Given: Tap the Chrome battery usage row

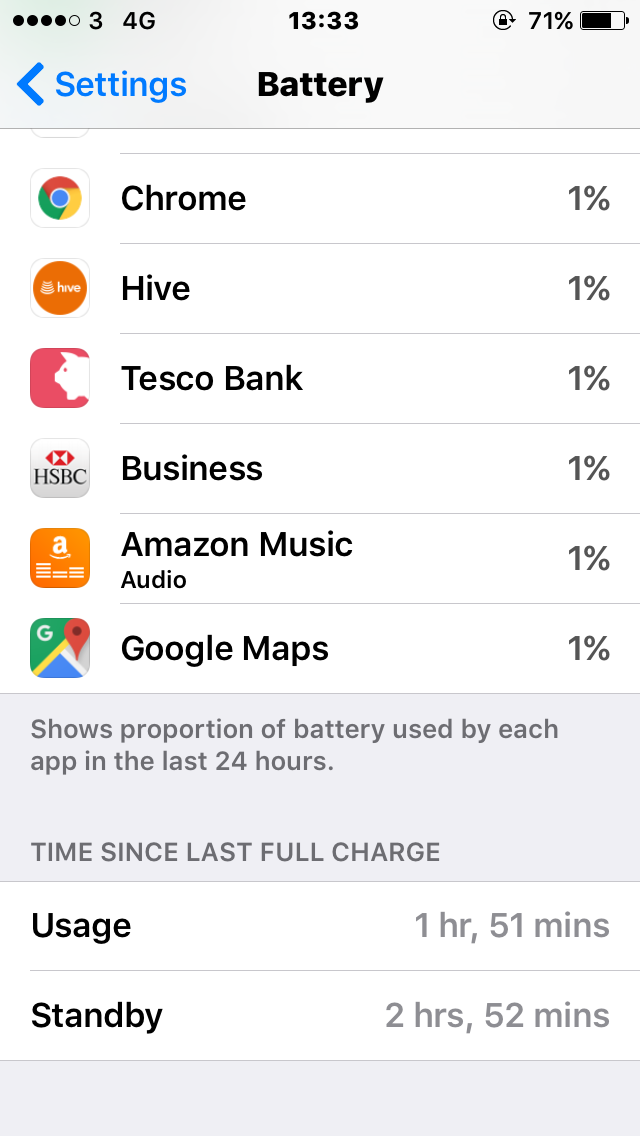Looking at the screenshot, I should tap(320, 199).
